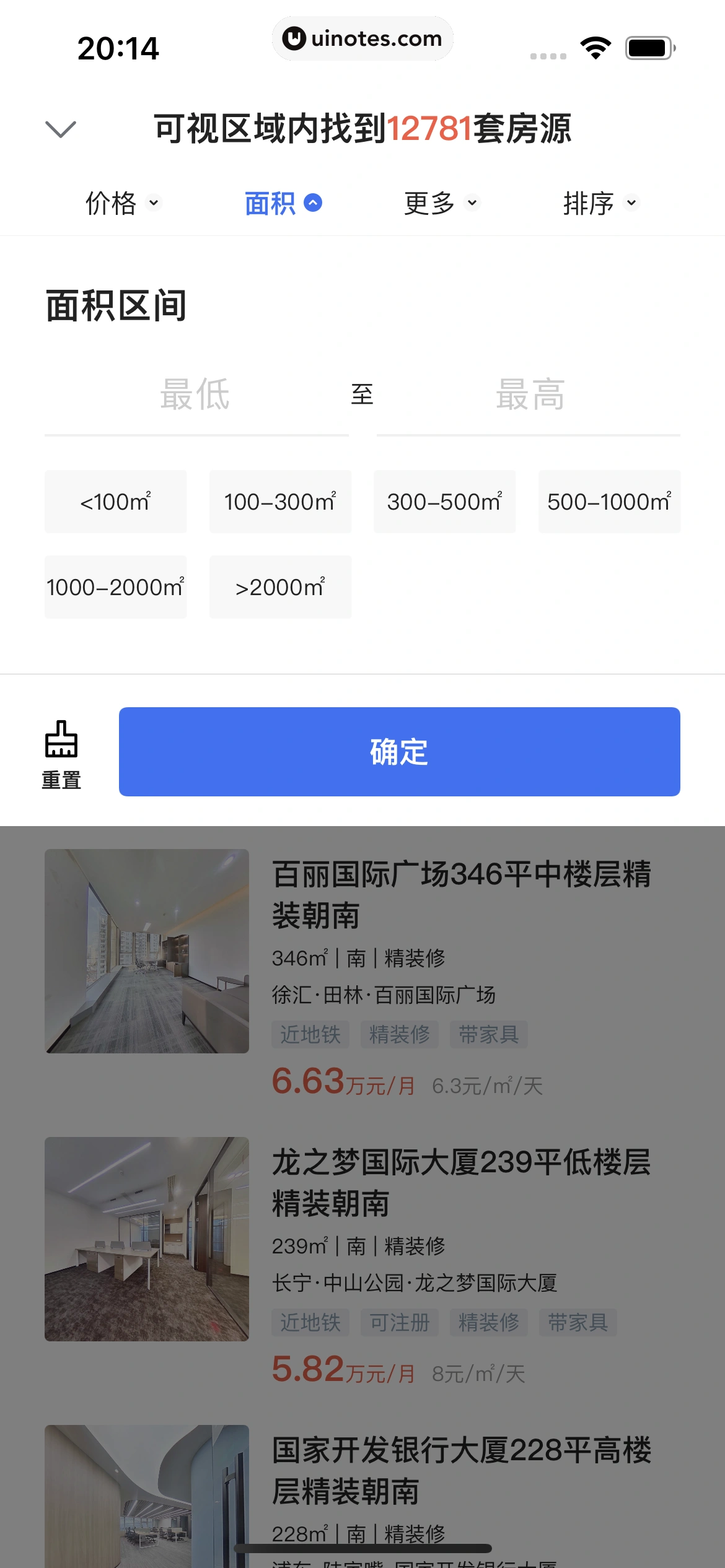Open the 龙之梦国际大厦239平 listing

(461, 1182)
